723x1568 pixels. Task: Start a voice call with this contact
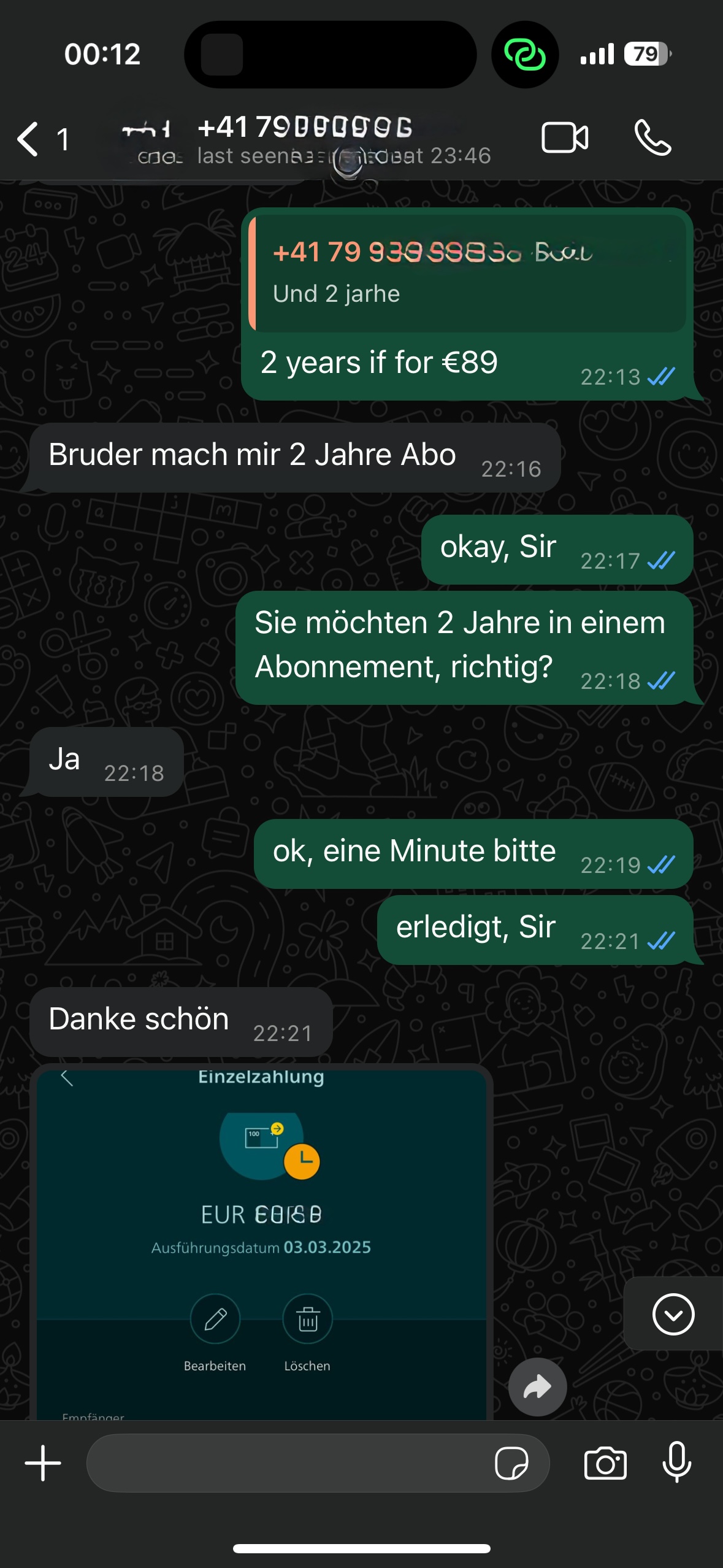pyautogui.click(x=652, y=137)
